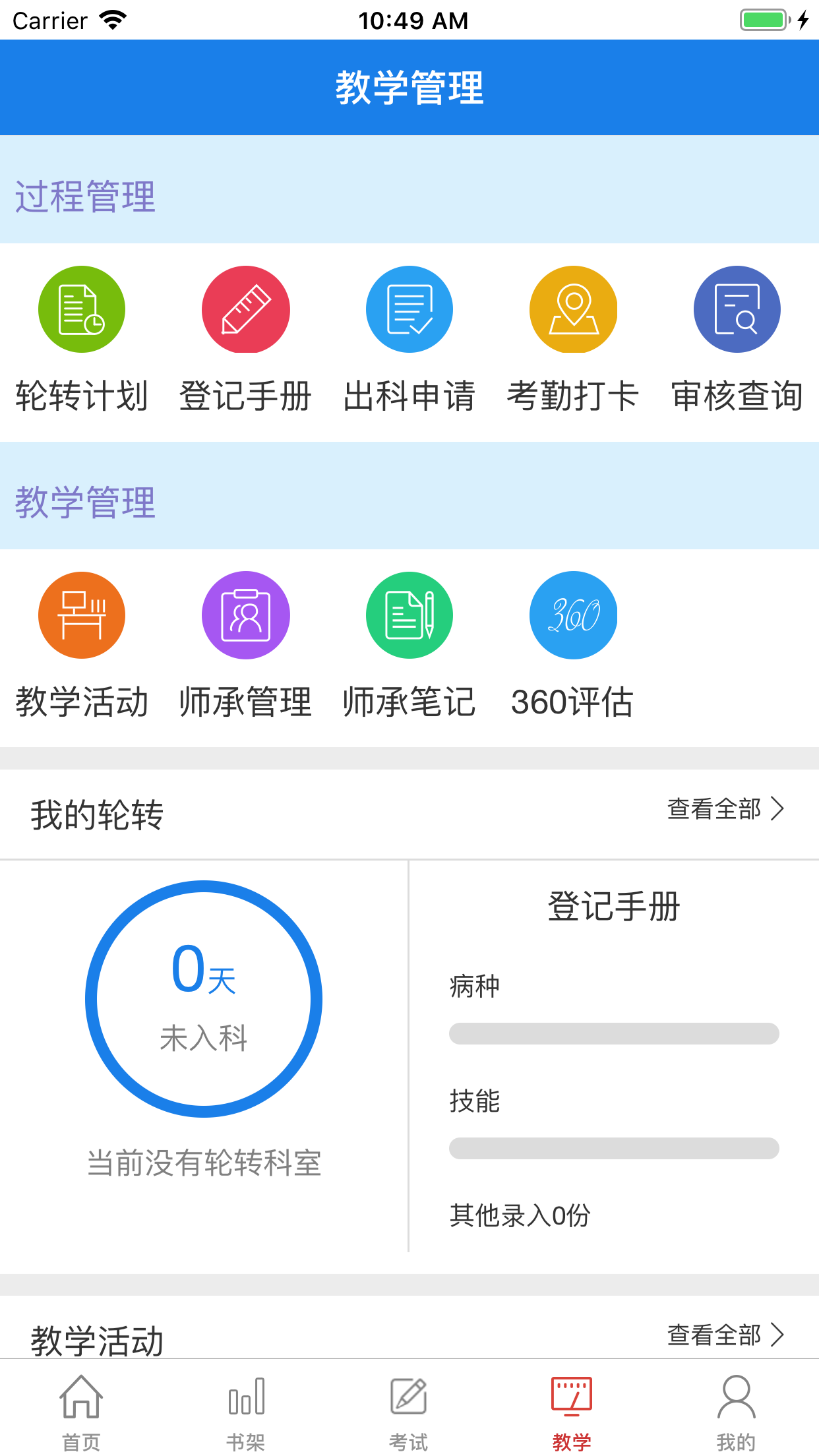This screenshot has height=1456, width=819.
Task: Tap the 病种 progress bar
Action: pyautogui.click(x=613, y=1034)
